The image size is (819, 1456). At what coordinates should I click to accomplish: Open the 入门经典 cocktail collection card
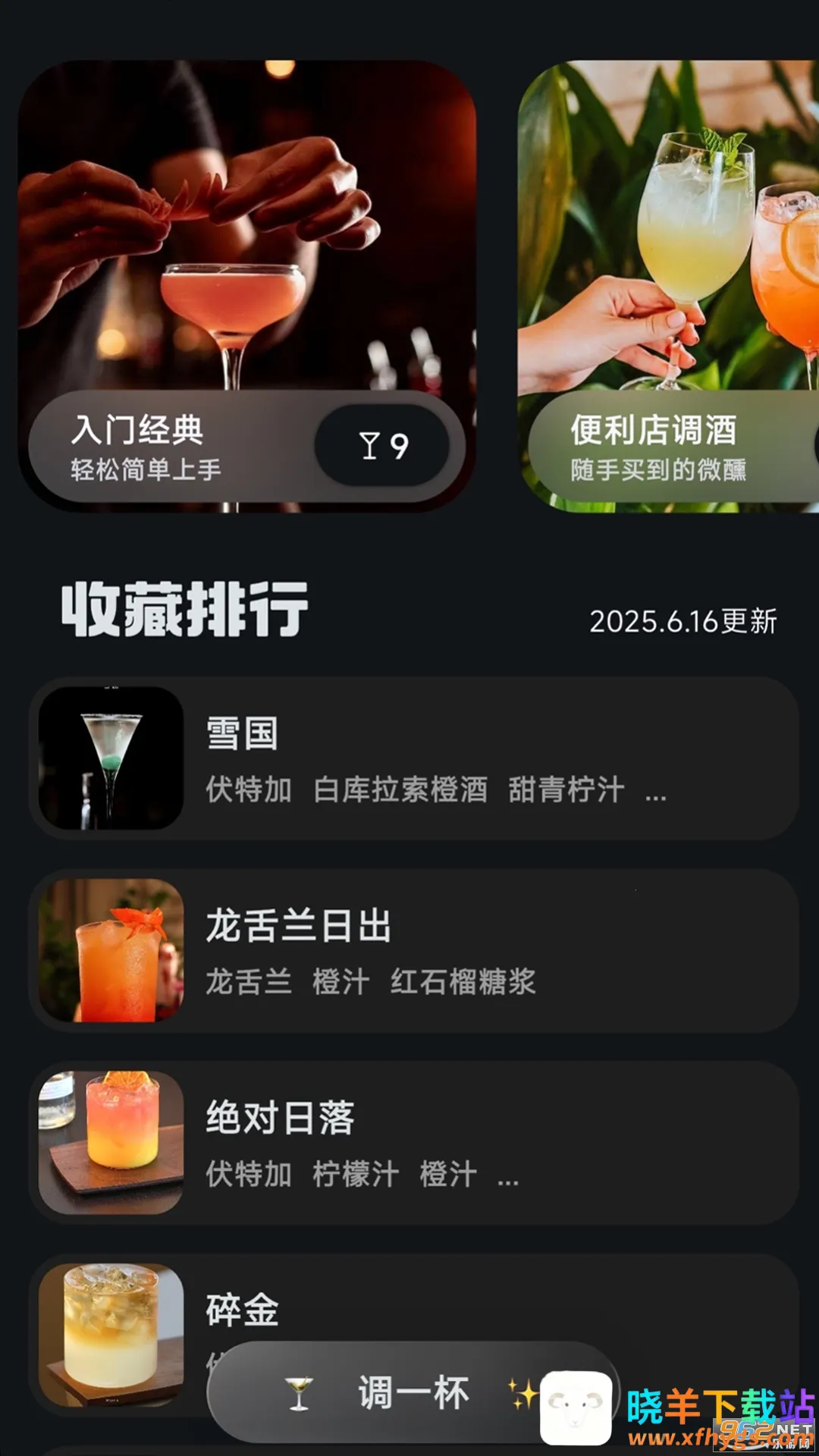247,286
